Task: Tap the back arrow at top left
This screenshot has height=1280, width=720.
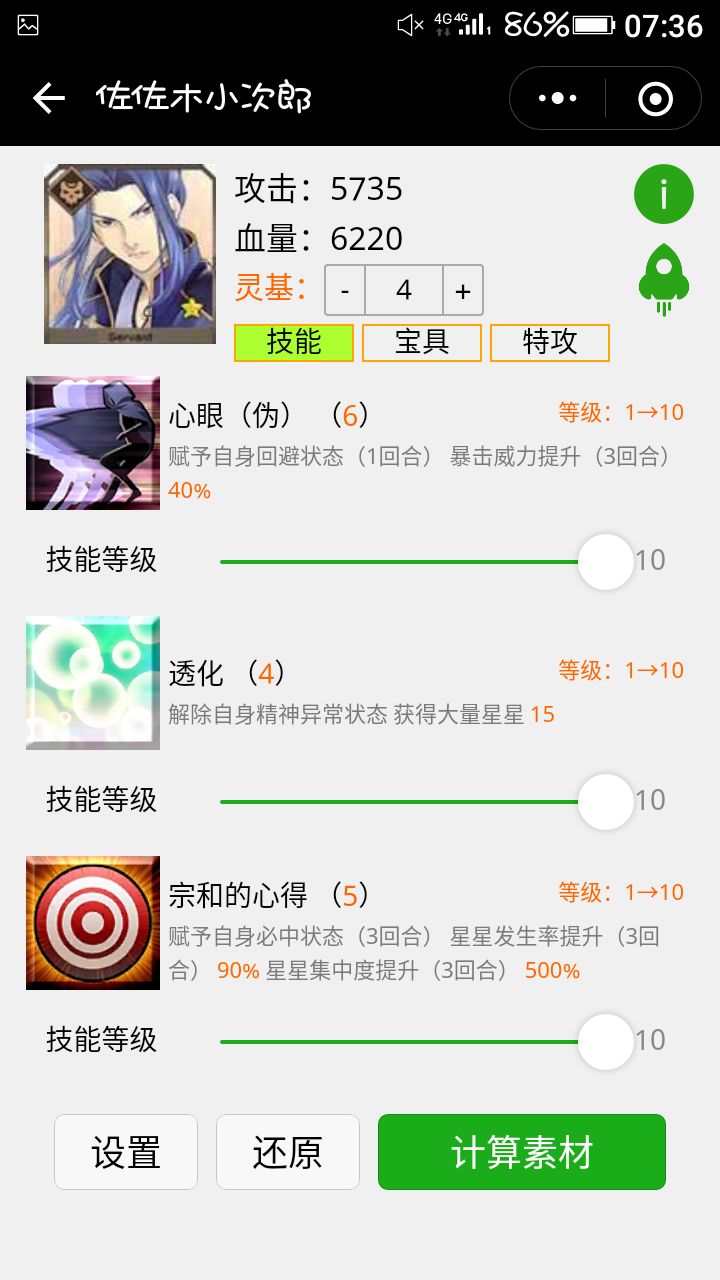Action: point(47,97)
